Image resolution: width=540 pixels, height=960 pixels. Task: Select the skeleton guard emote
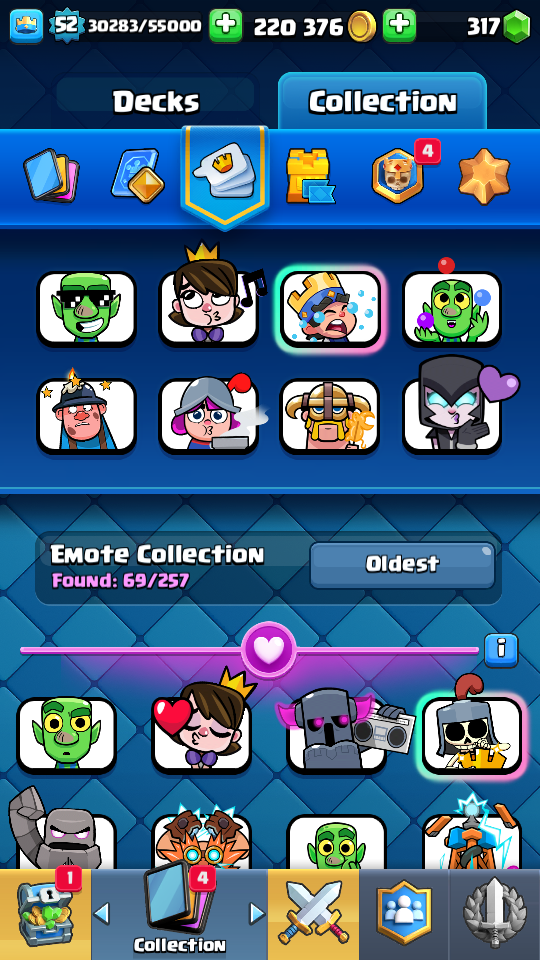point(472,729)
